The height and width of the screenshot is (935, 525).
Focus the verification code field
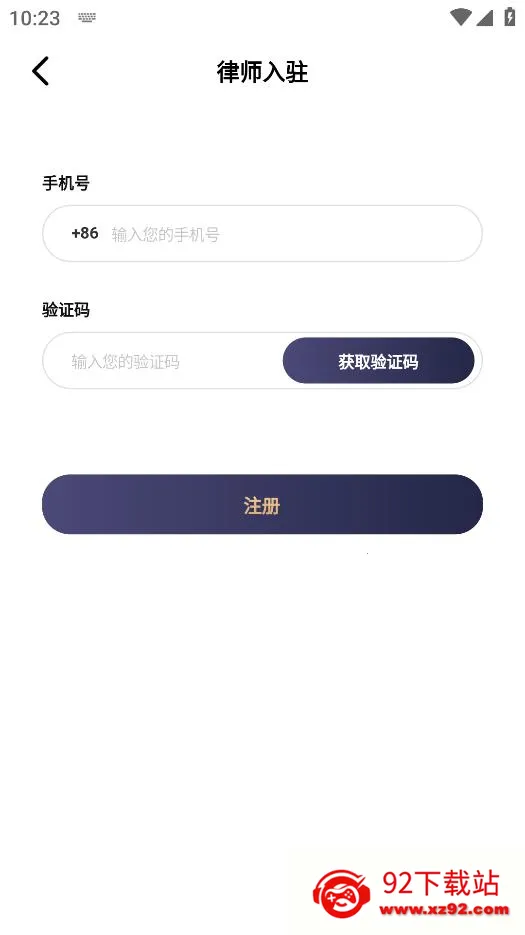162,361
